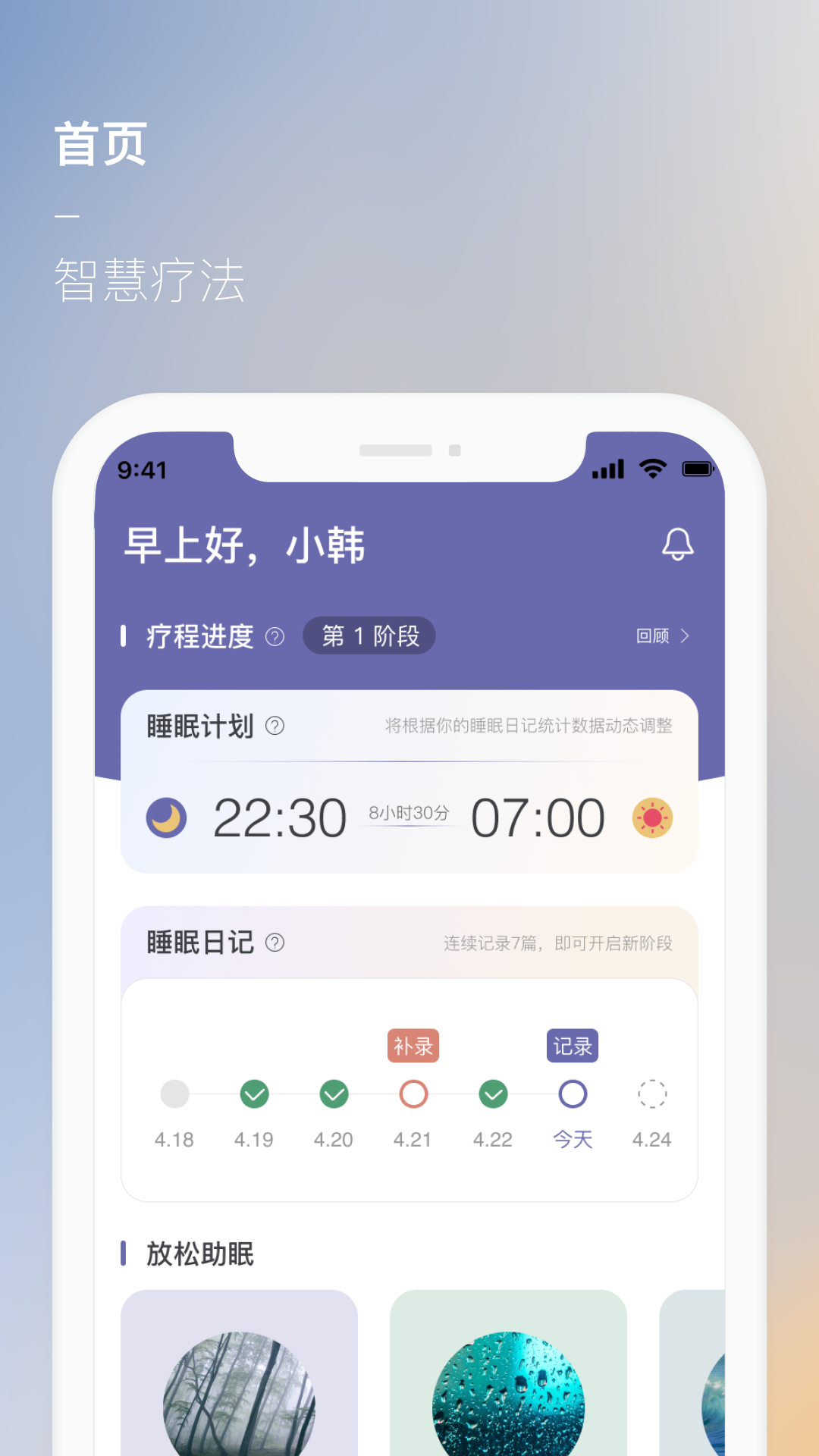Open the 疗程进度 help icon
The height and width of the screenshot is (1456, 819).
(275, 637)
